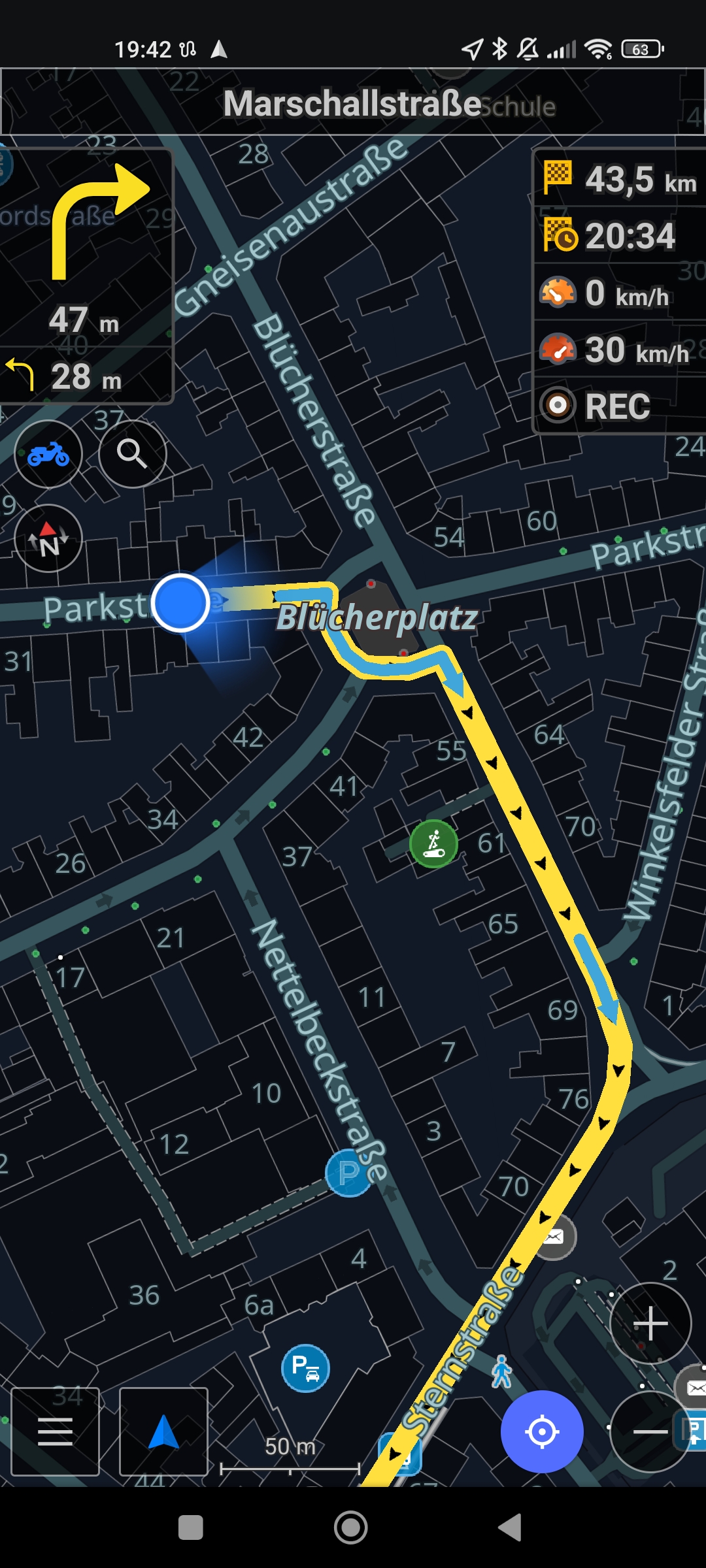Open map search magnifier
The width and height of the screenshot is (706, 1568).
(133, 454)
